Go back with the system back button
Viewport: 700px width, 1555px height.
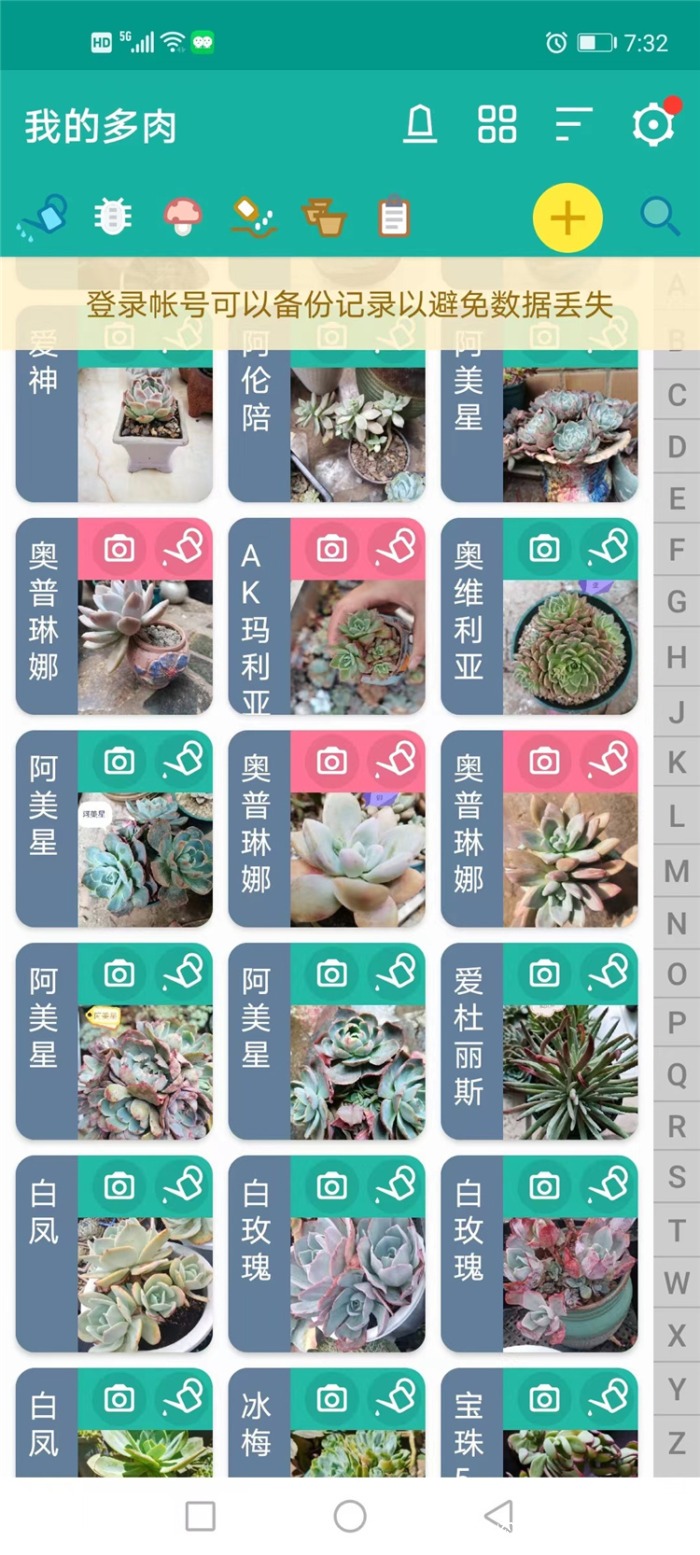[x=498, y=1516]
